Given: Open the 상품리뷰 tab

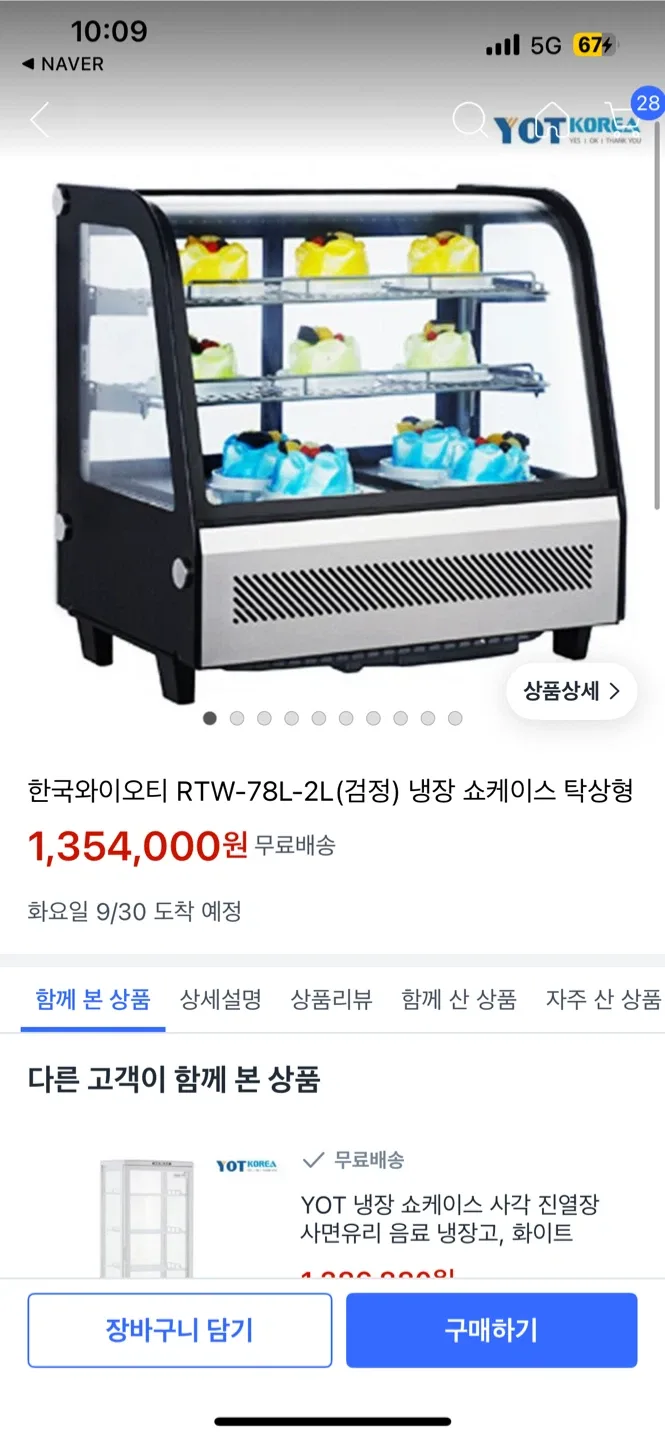Looking at the screenshot, I should click(x=331, y=999).
